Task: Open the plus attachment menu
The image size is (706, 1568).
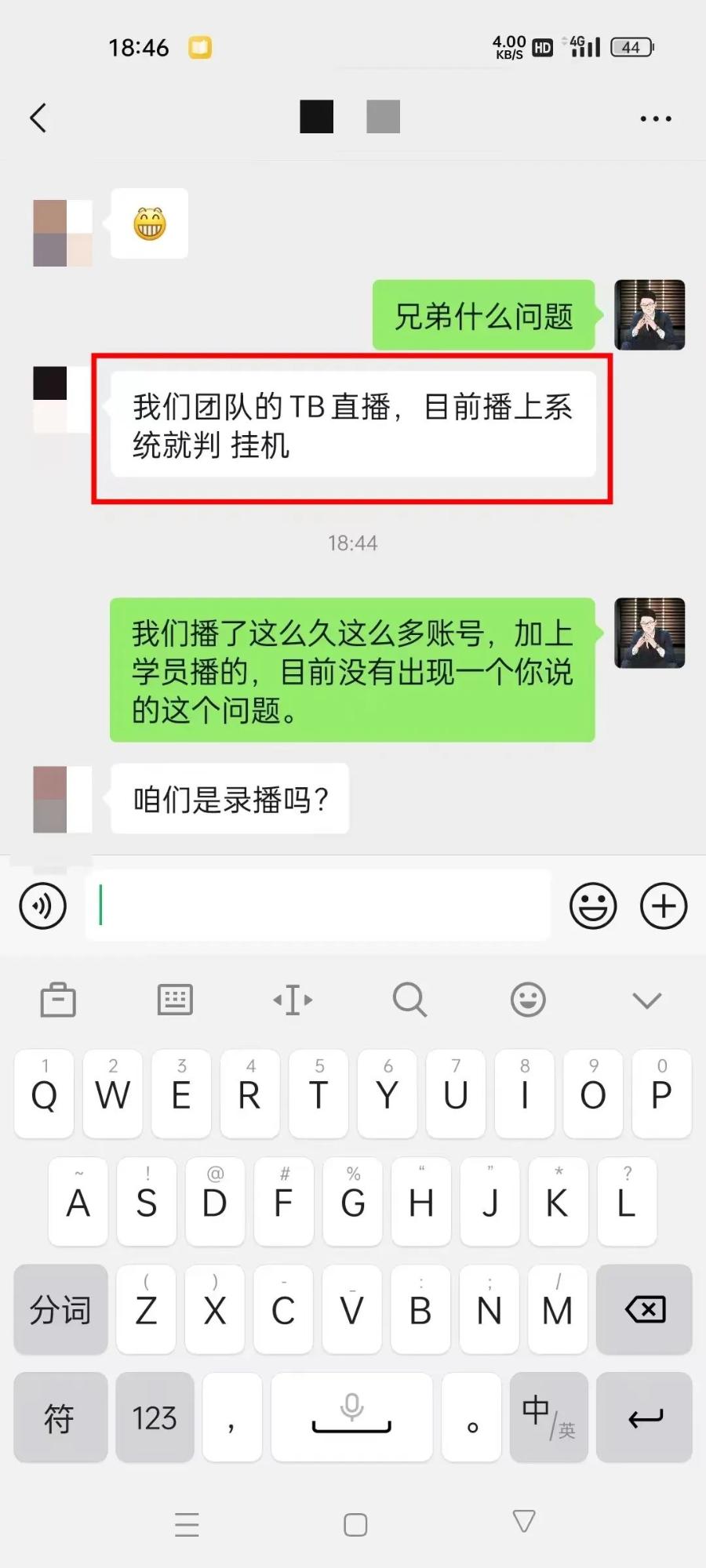Action: point(664,906)
